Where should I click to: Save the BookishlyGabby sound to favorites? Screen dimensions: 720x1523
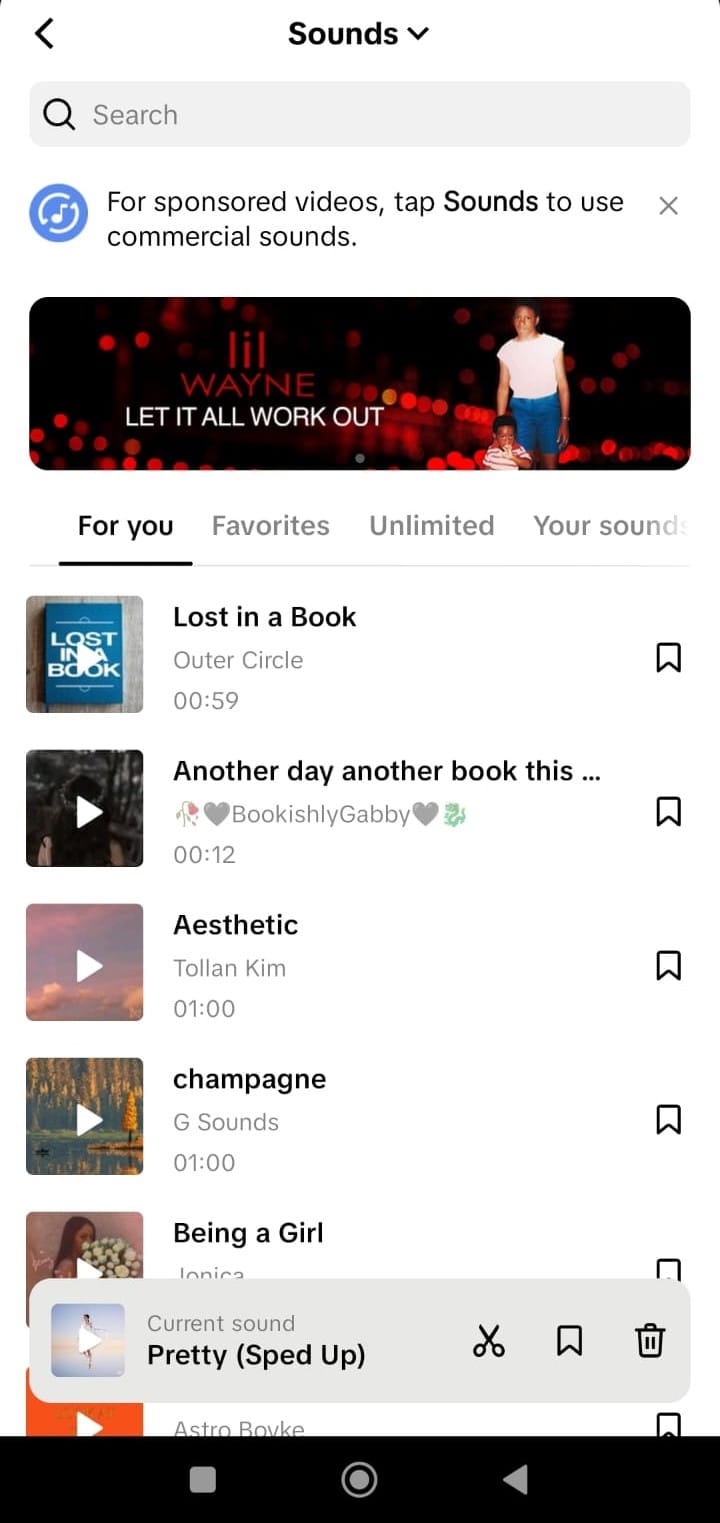tap(668, 812)
